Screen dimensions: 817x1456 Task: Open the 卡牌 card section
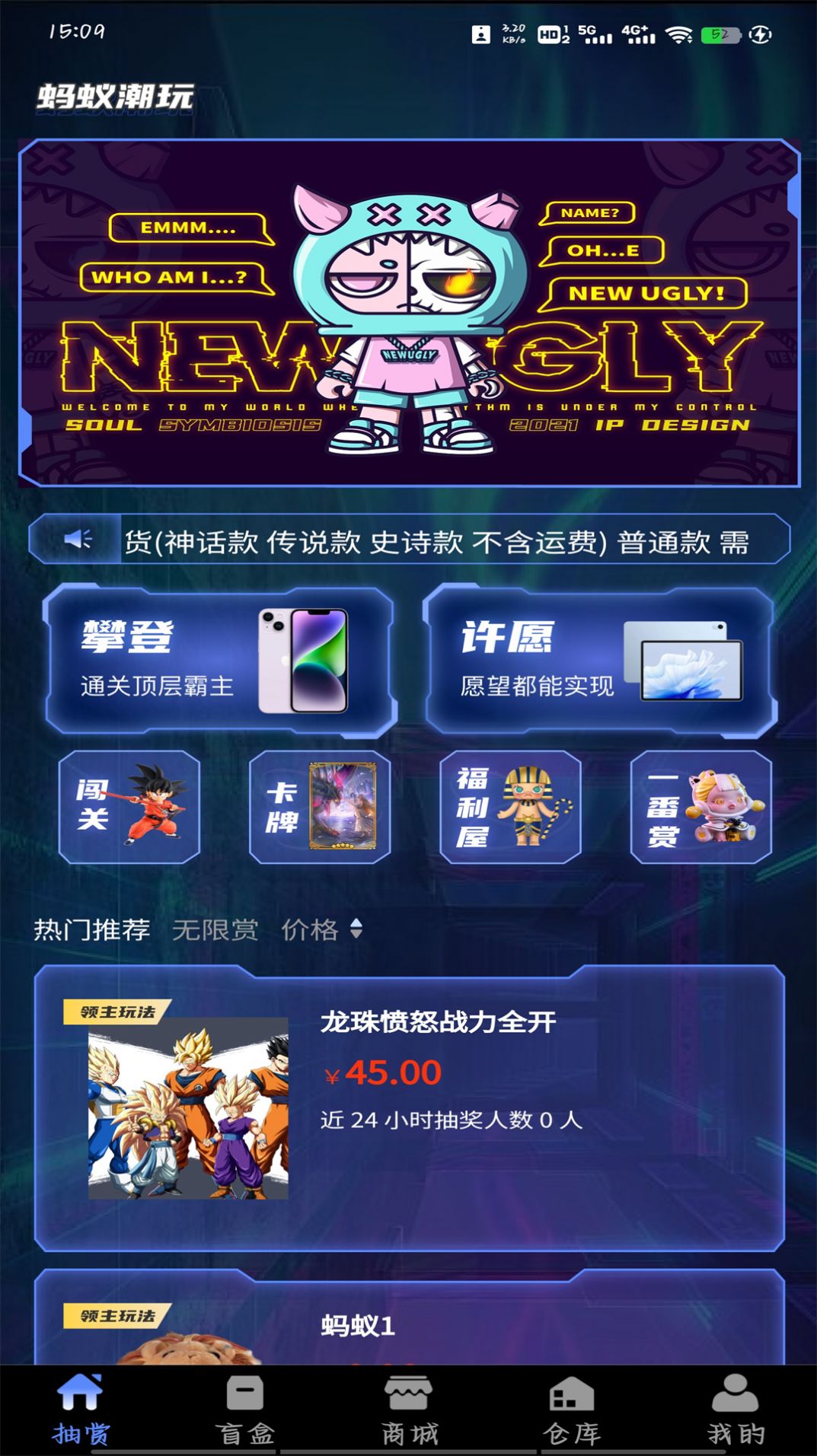tap(320, 807)
